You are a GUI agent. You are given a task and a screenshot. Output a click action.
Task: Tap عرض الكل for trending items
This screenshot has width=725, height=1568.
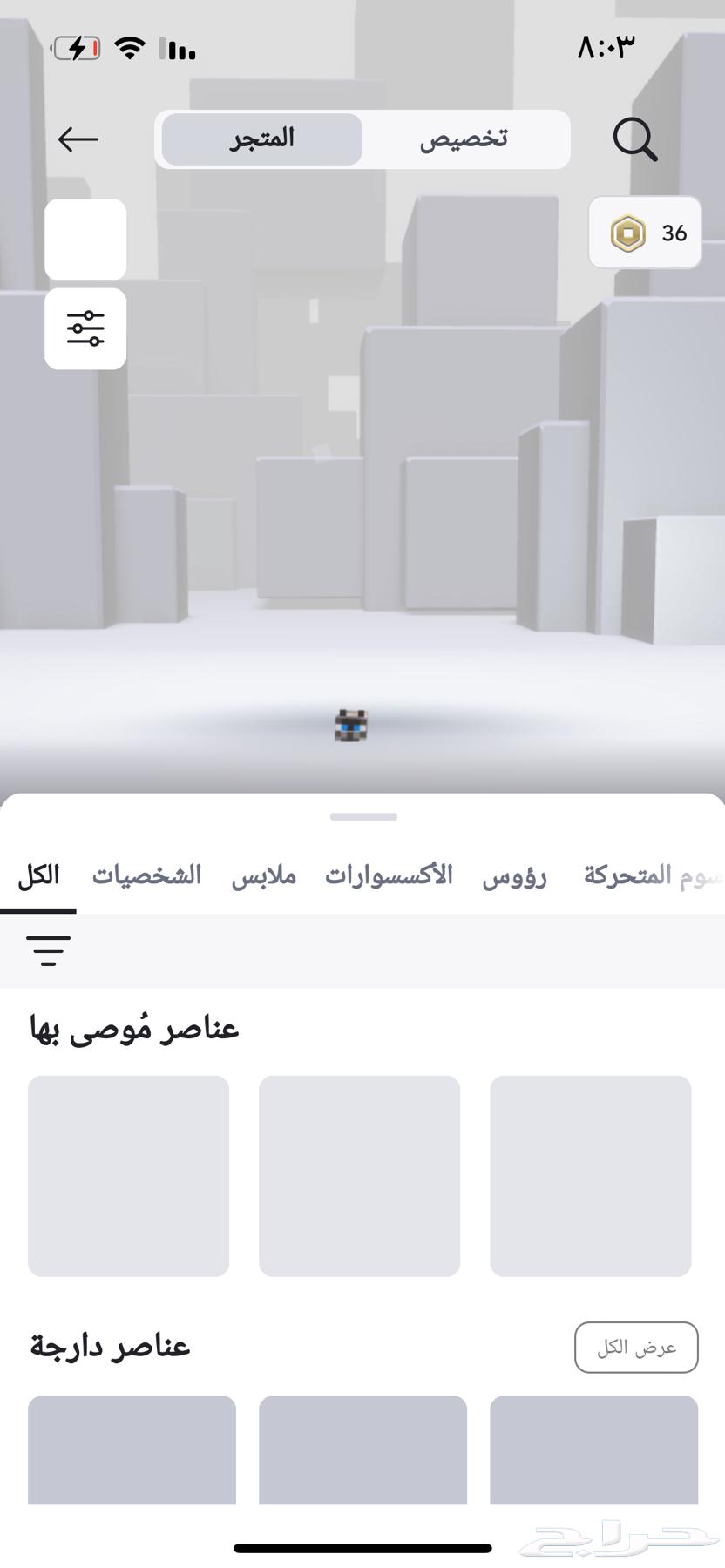pyautogui.click(x=636, y=1348)
